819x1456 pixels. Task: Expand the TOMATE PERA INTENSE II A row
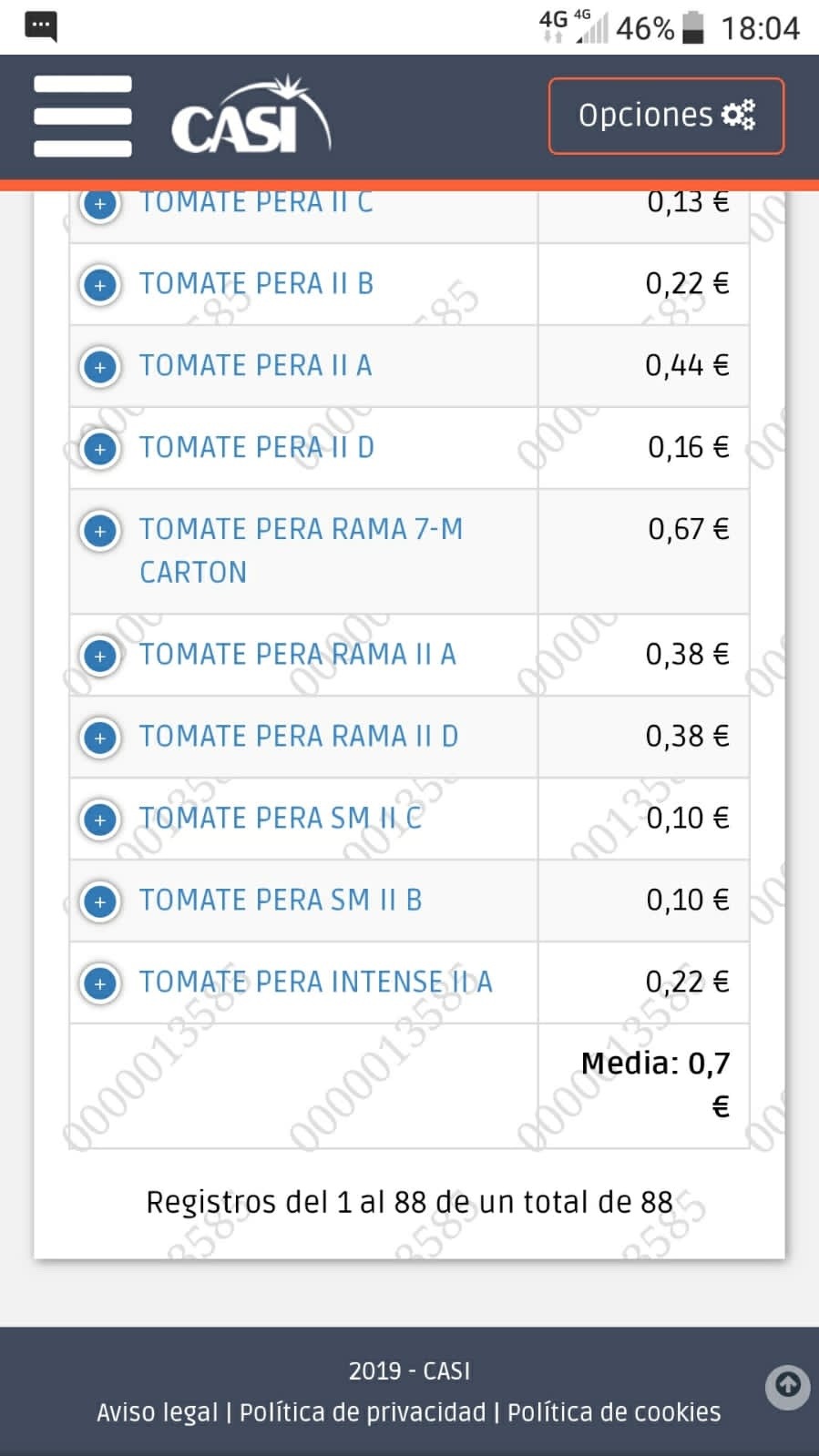100,983
